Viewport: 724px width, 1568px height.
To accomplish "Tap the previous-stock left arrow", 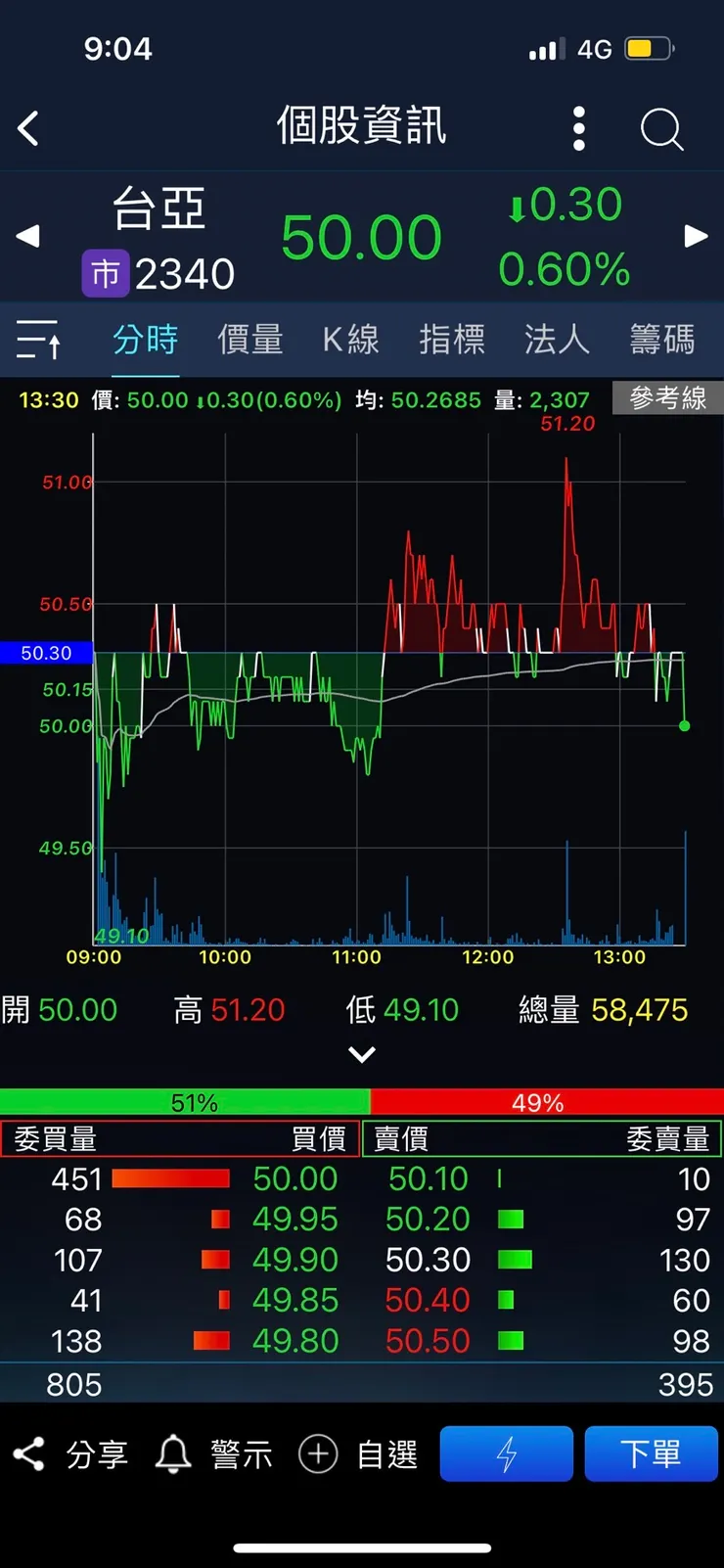I will tap(27, 235).
